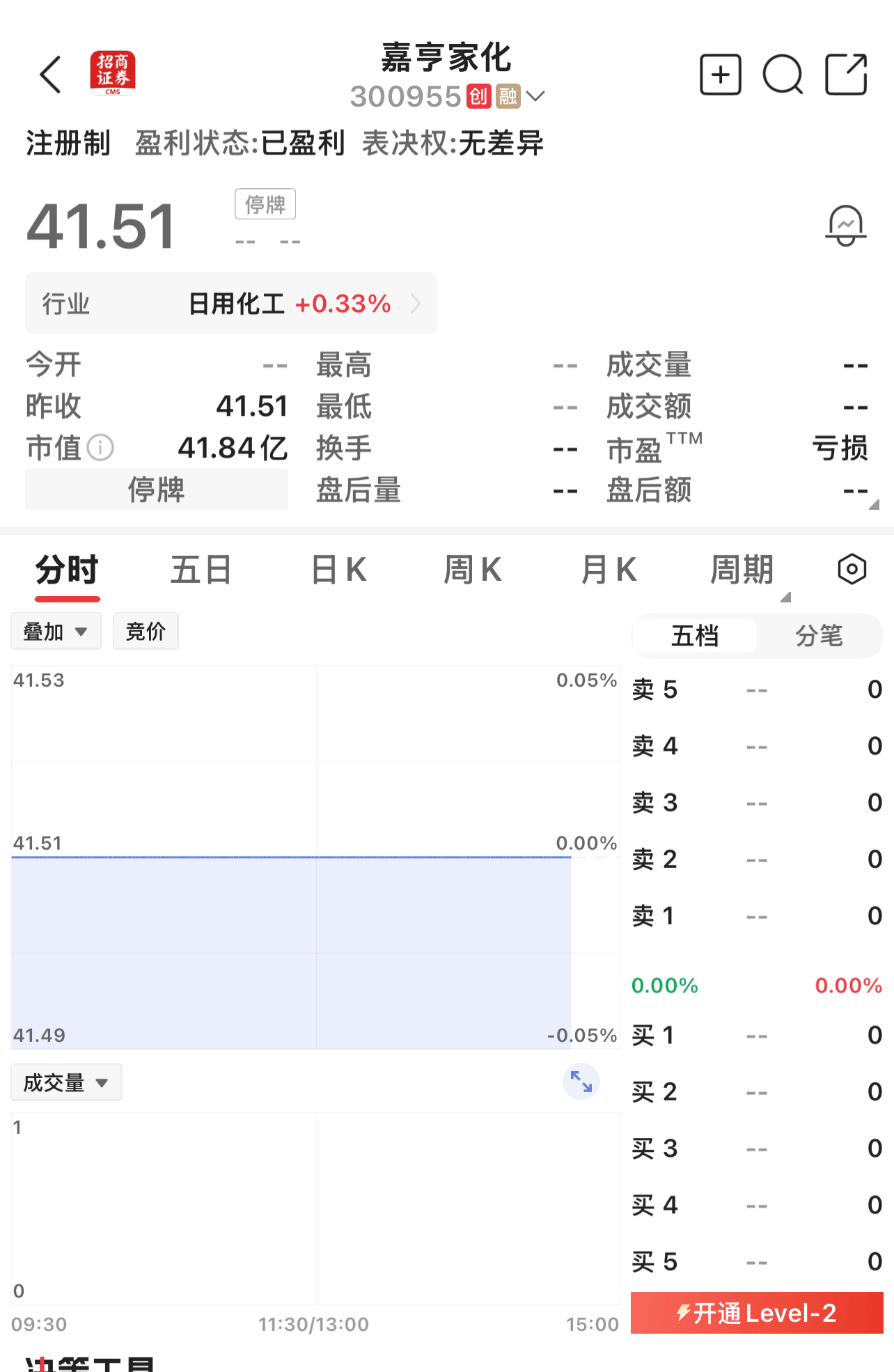Set a price alert with the bell

(845, 226)
